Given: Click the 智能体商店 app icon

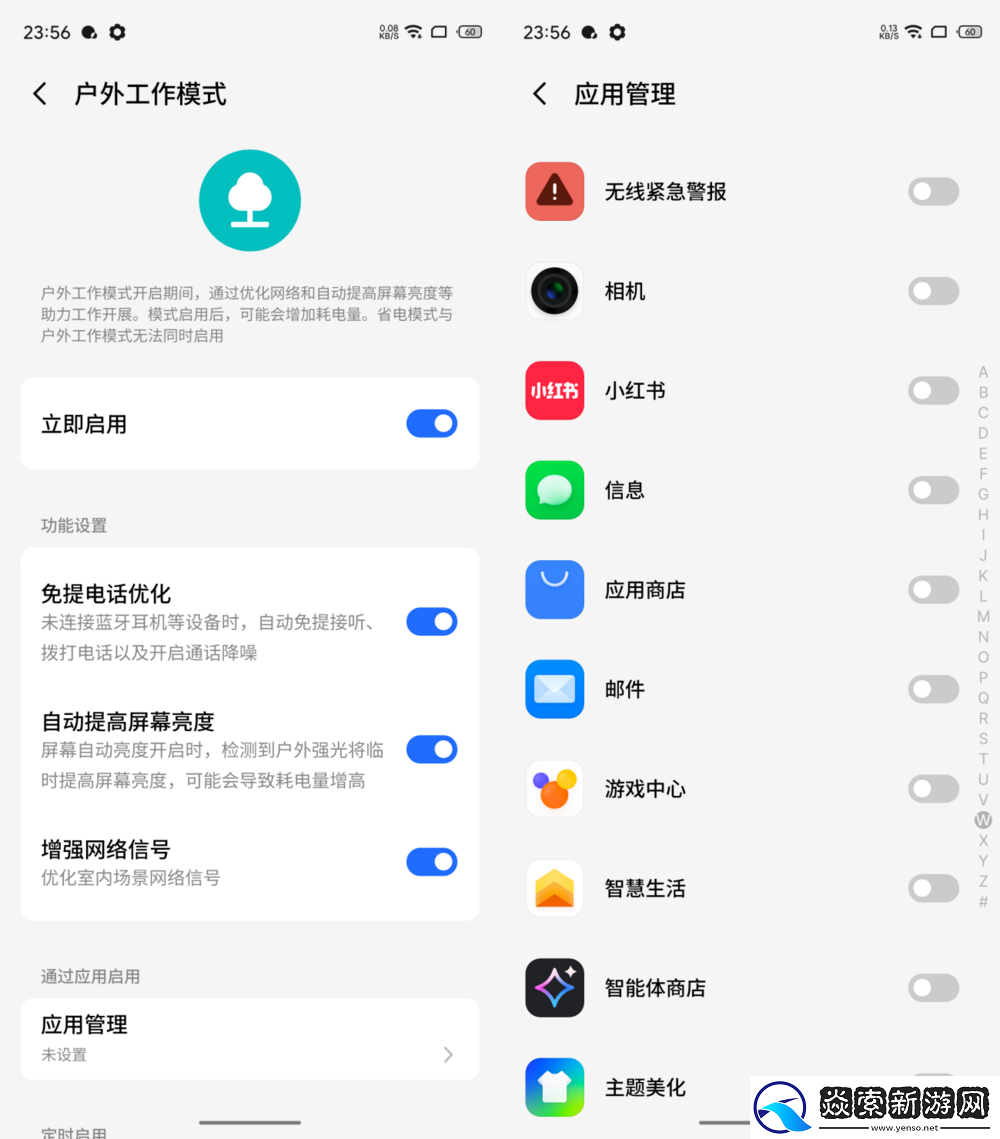Looking at the screenshot, I should pos(554,988).
